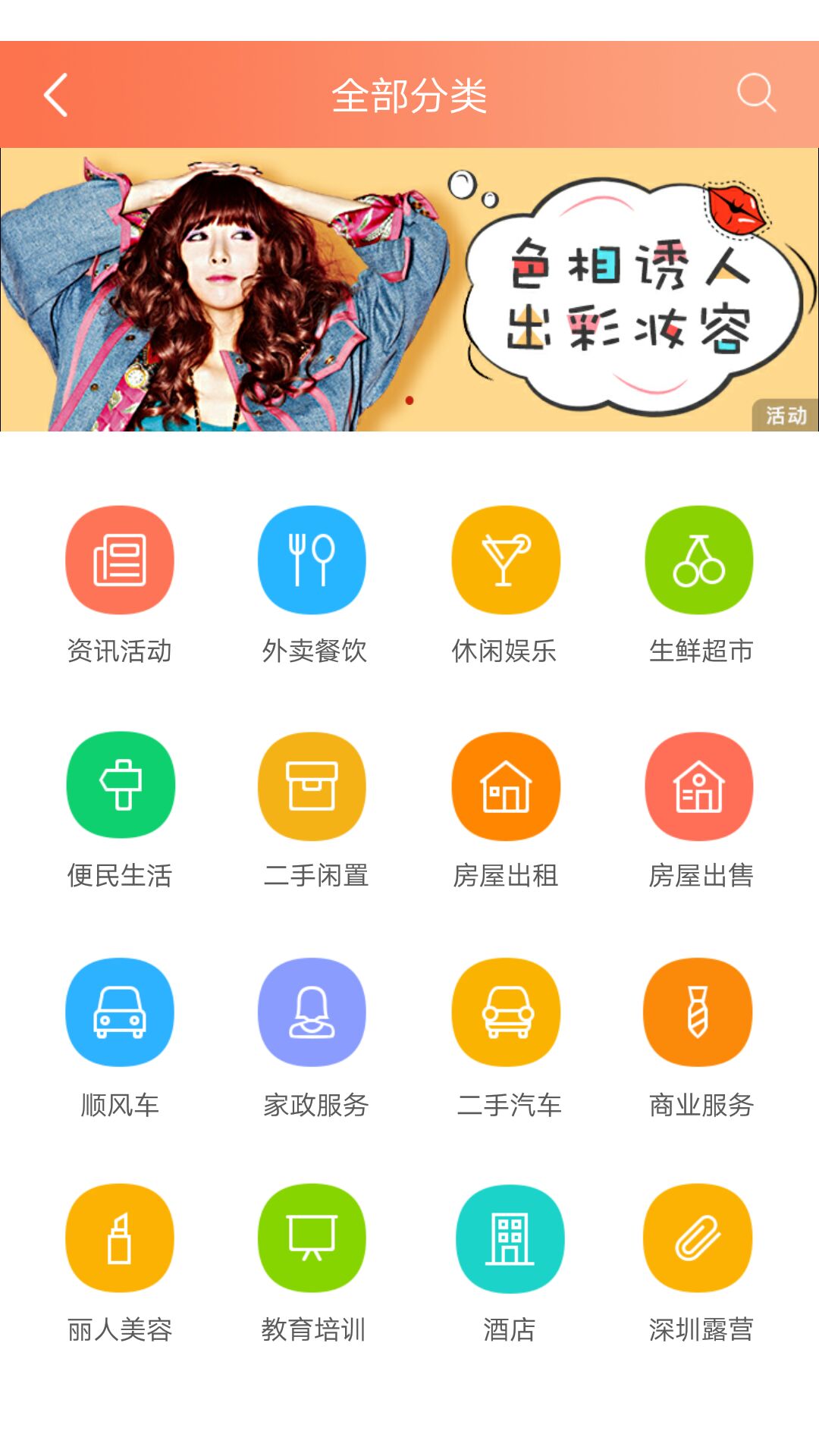Open the search icon in header
Viewport: 819px width, 1456px height.
coord(756,93)
